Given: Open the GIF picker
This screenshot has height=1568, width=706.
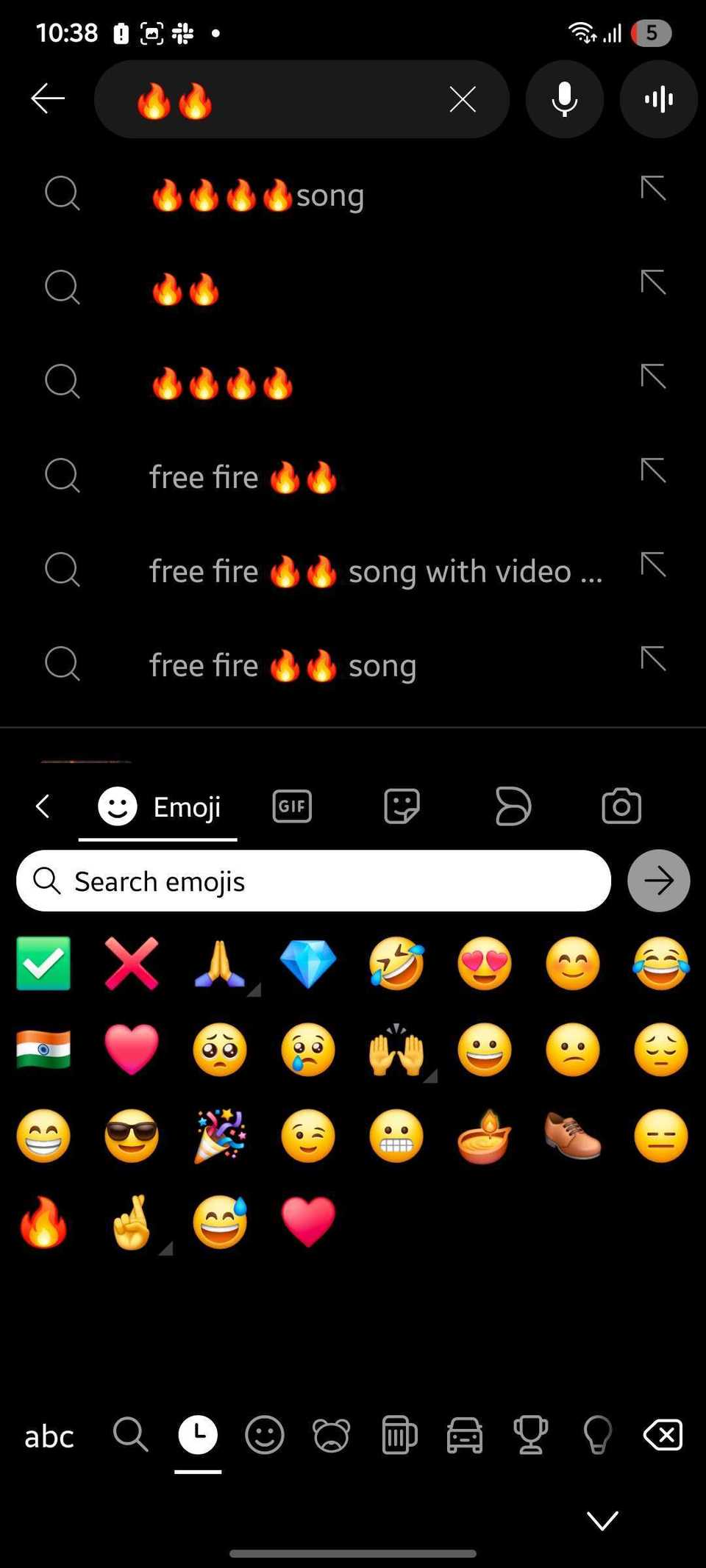Looking at the screenshot, I should (291, 806).
